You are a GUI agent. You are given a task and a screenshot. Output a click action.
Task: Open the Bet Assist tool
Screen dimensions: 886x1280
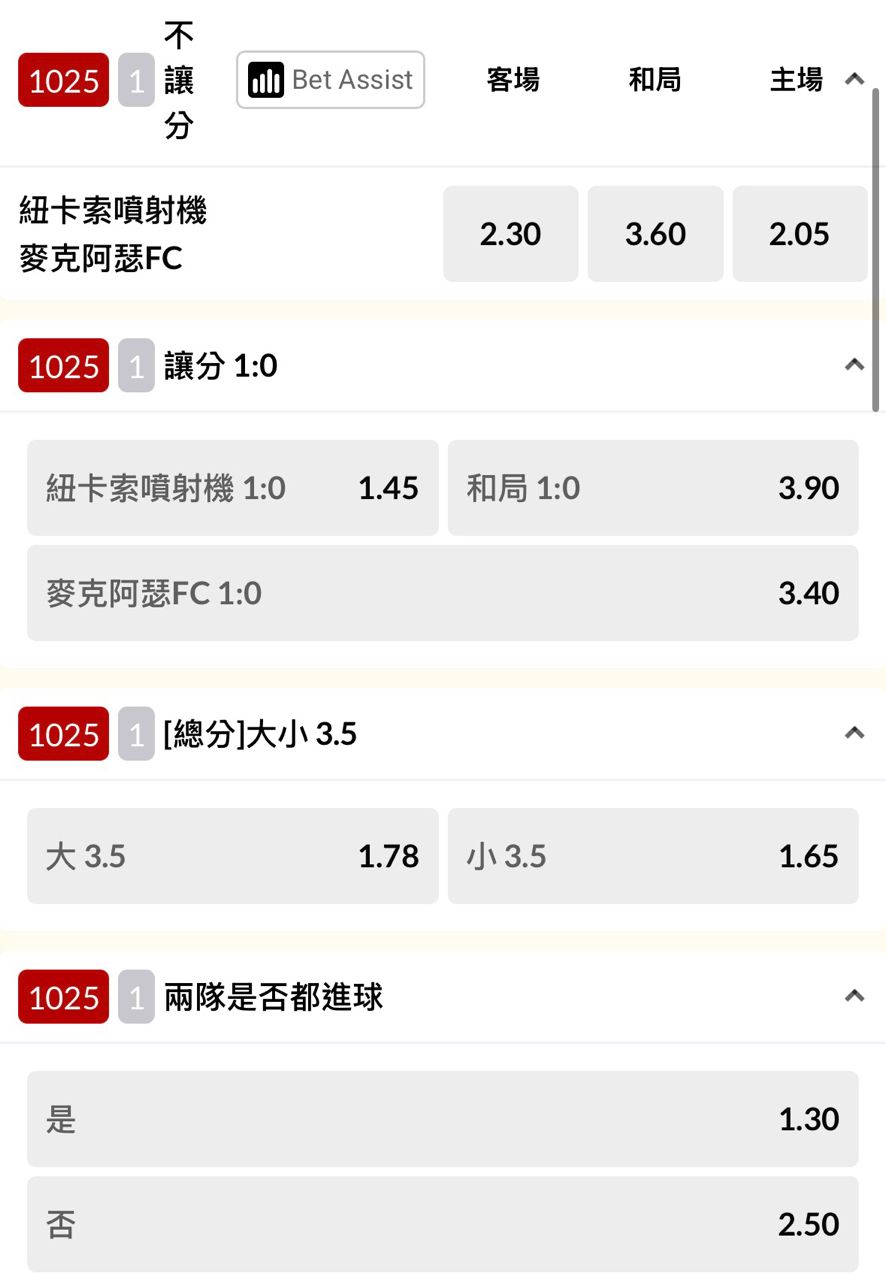click(x=330, y=80)
